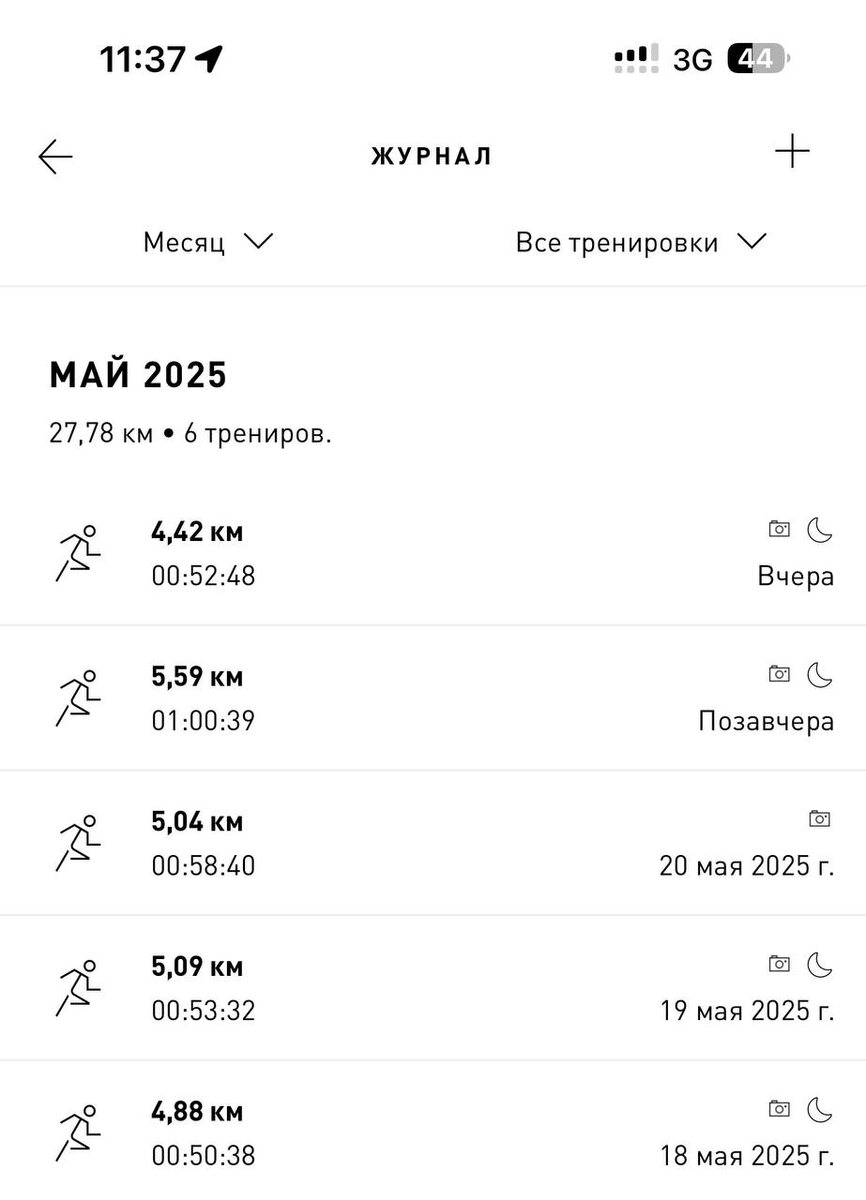The width and height of the screenshot is (866, 1200).
Task: Open the Все тренировки filter dropdown
Action: click(x=641, y=242)
